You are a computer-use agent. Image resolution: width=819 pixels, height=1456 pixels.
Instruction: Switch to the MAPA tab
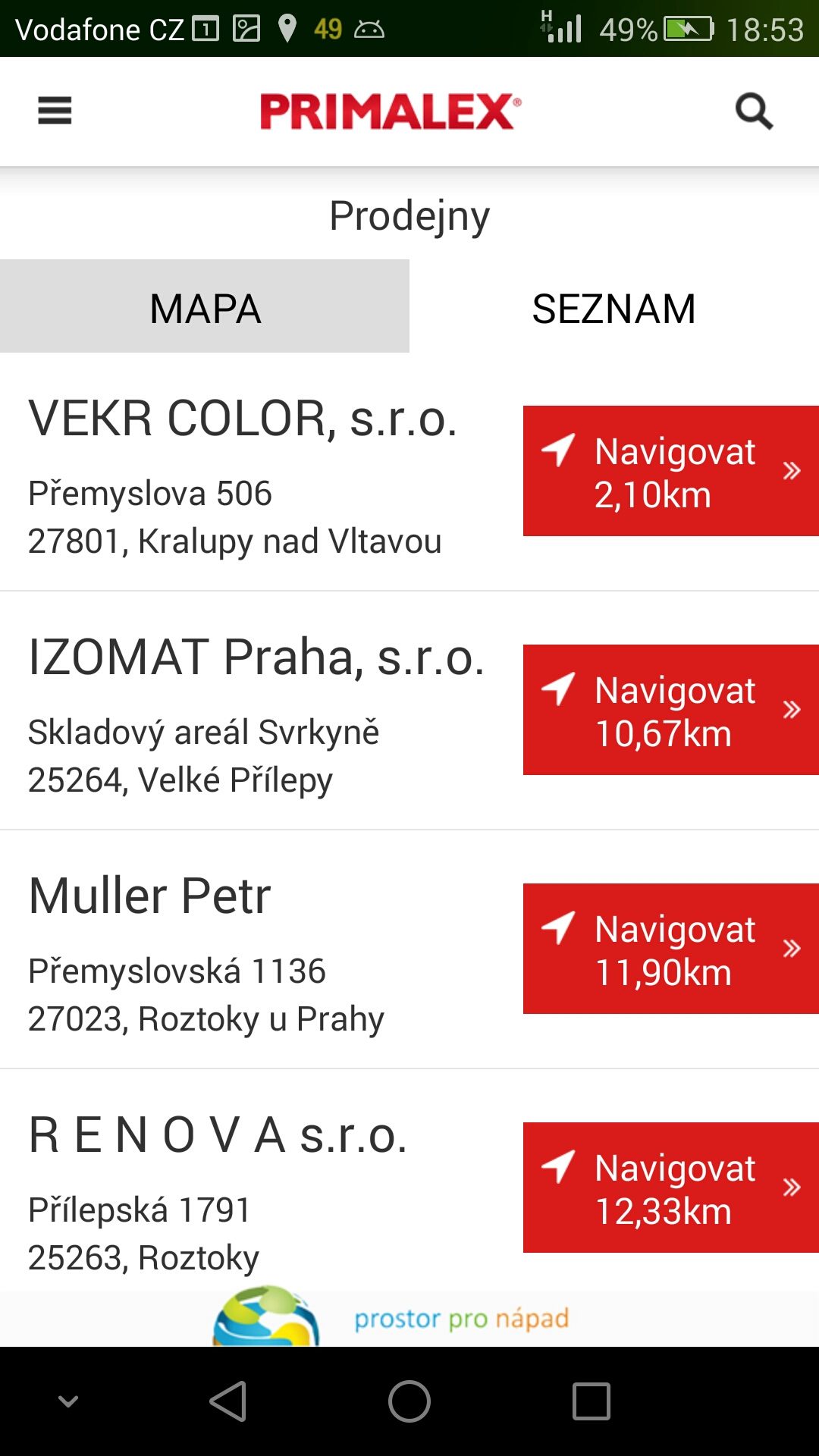205,306
